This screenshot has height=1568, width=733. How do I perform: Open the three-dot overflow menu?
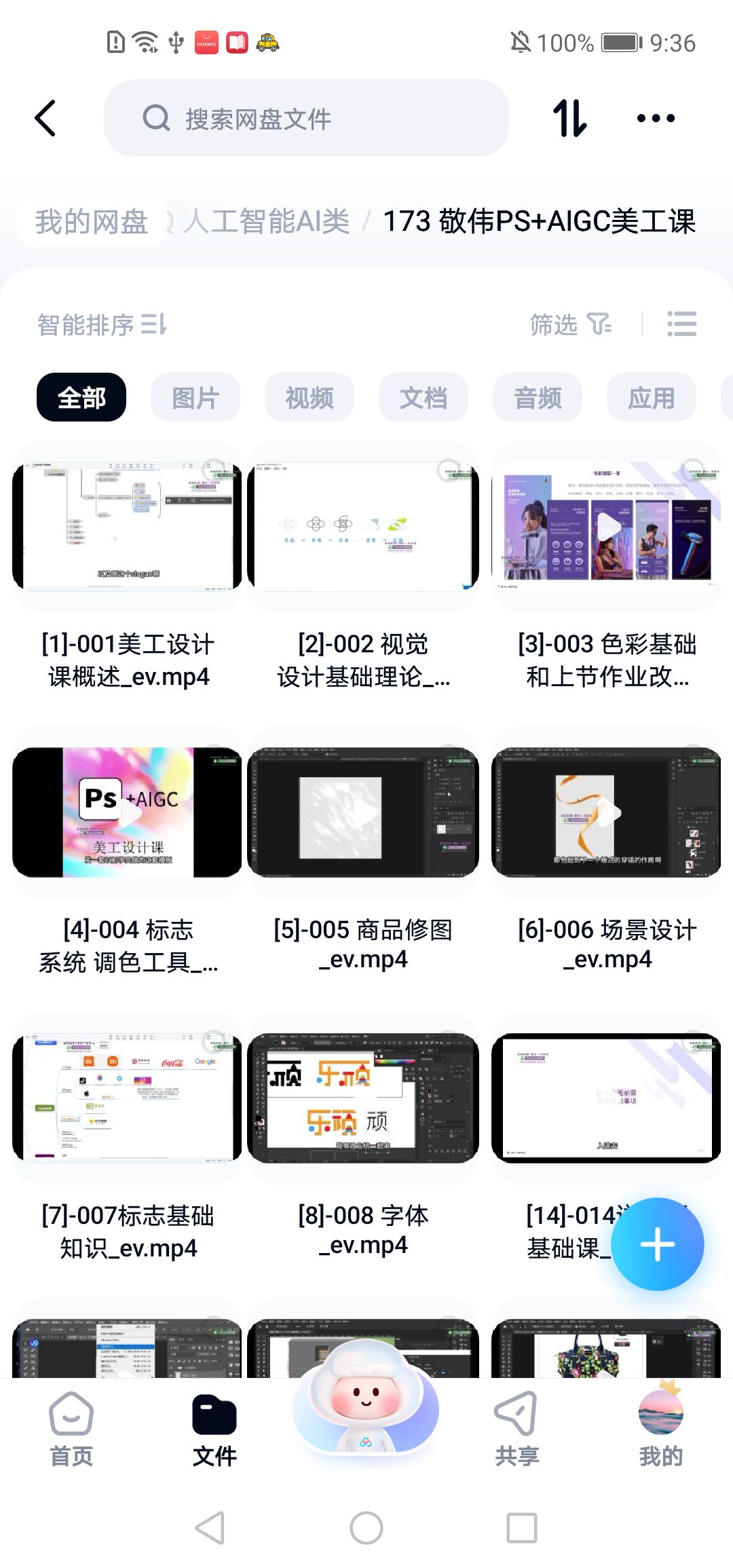tap(656, 118)
